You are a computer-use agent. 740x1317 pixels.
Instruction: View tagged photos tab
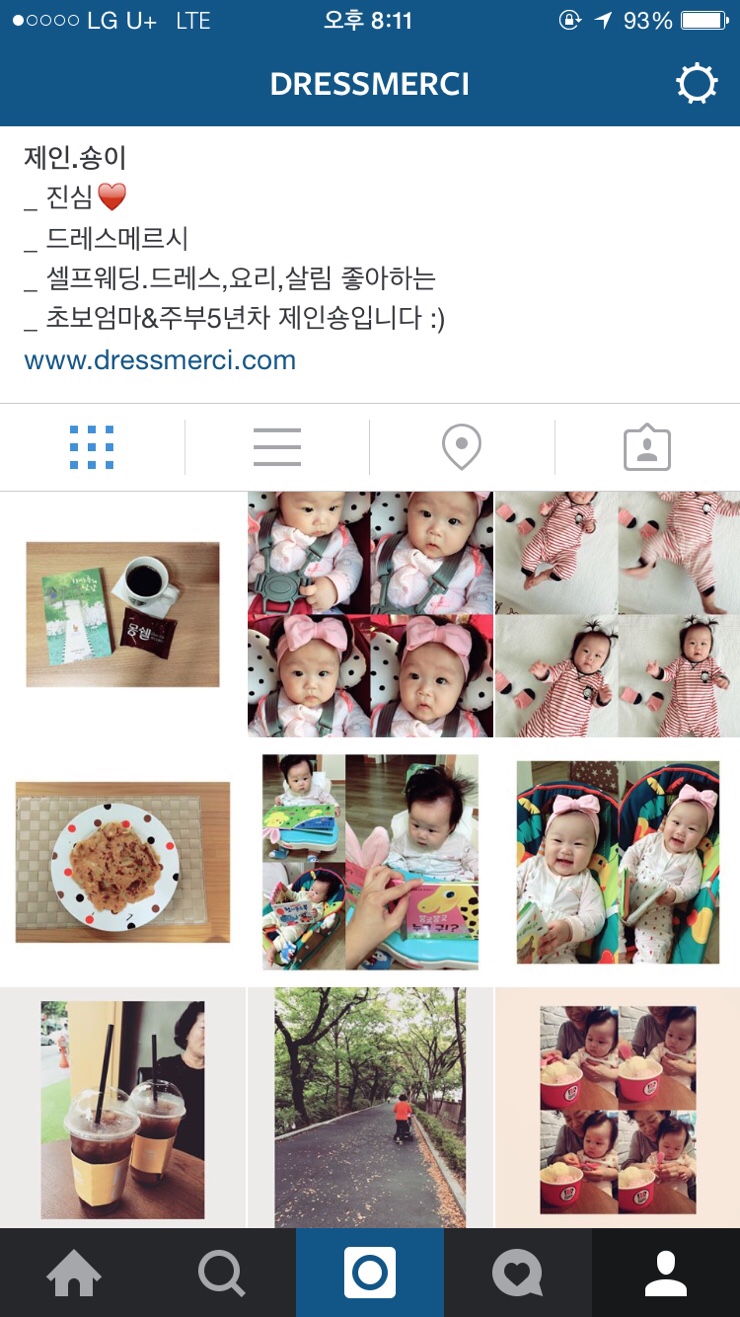pos(647,447)
